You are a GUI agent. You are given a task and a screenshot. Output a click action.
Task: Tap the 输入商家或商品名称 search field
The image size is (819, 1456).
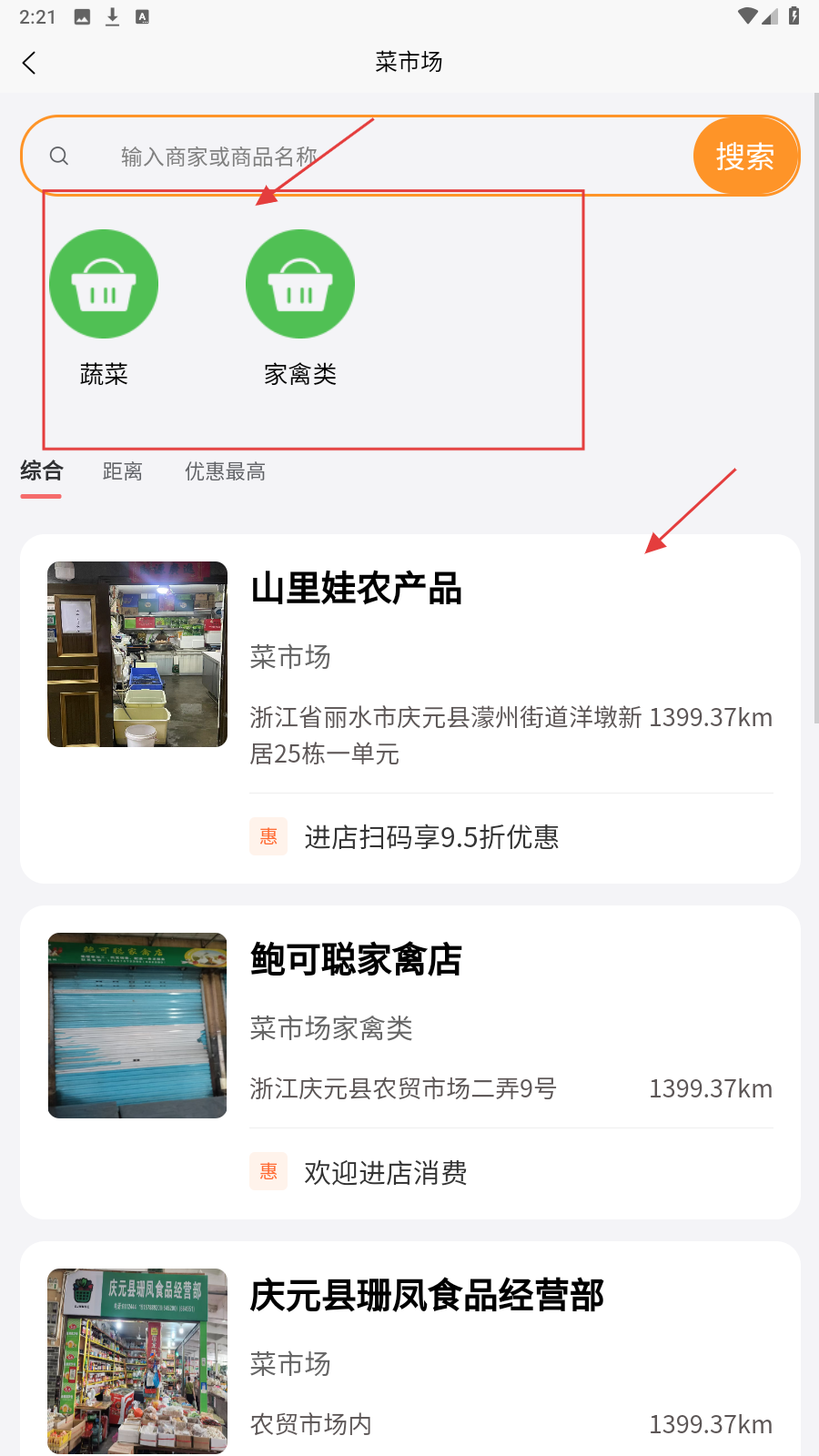pos(364,157)
